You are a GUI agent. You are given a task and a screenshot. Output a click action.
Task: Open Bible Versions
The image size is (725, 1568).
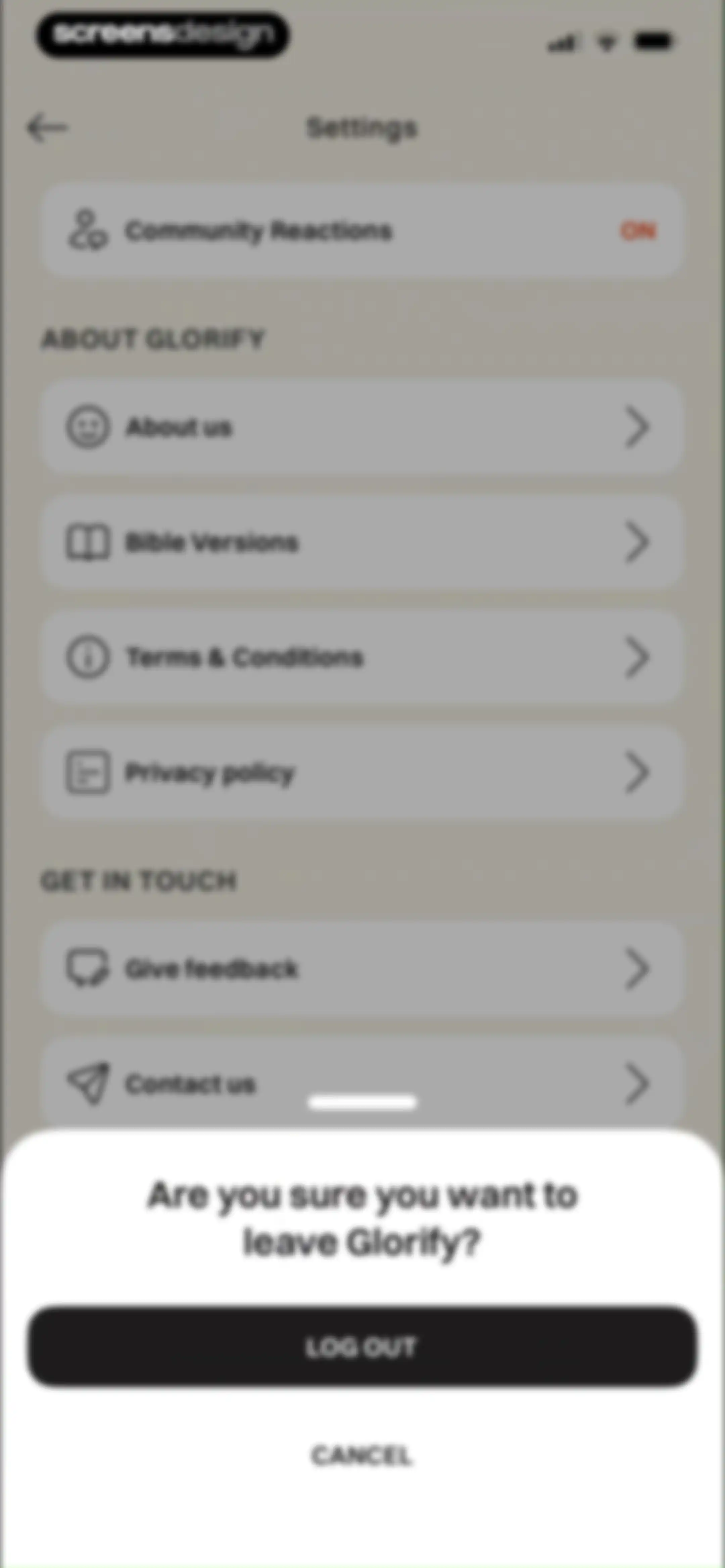tap(362, 542)
